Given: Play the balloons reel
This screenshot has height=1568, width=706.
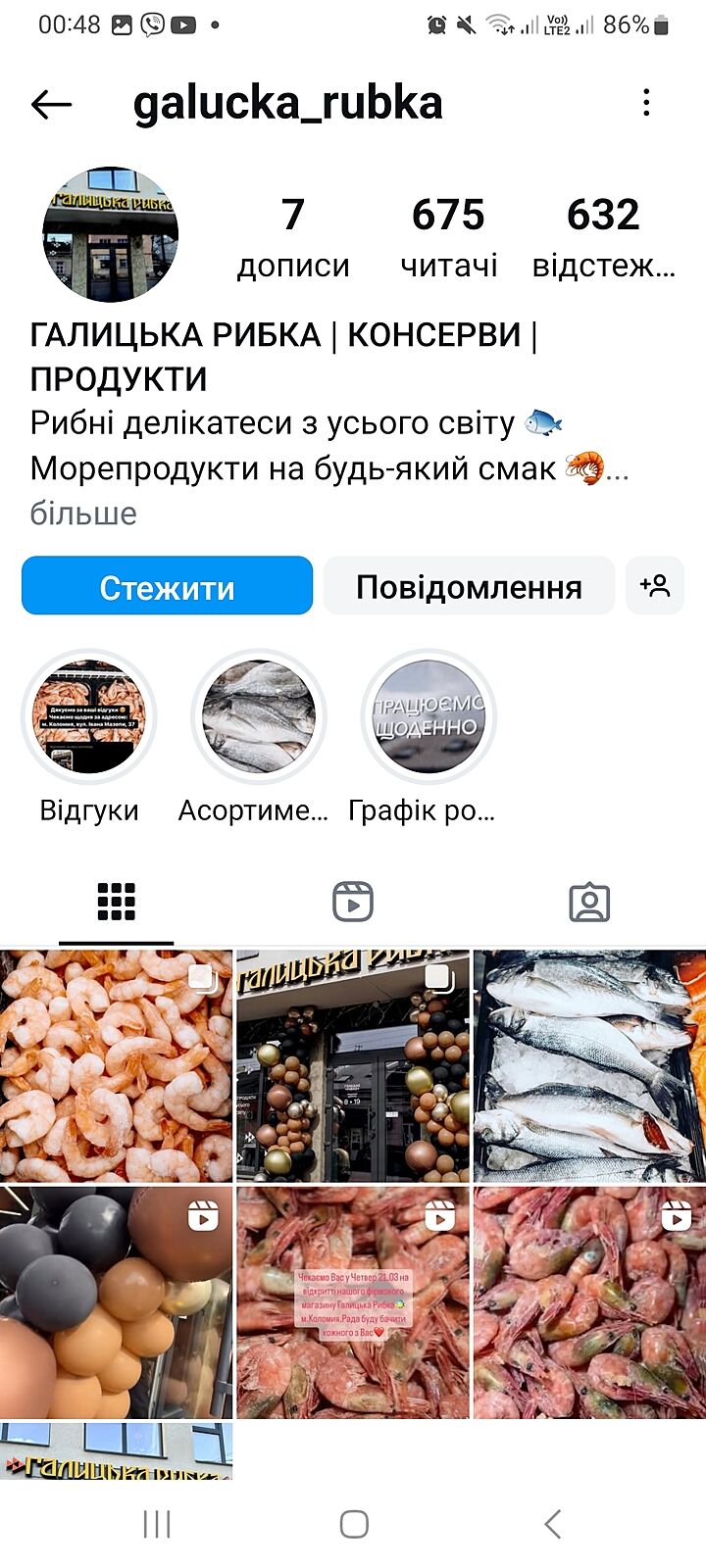Looking at the screenshot, I should coord(116,1301).
